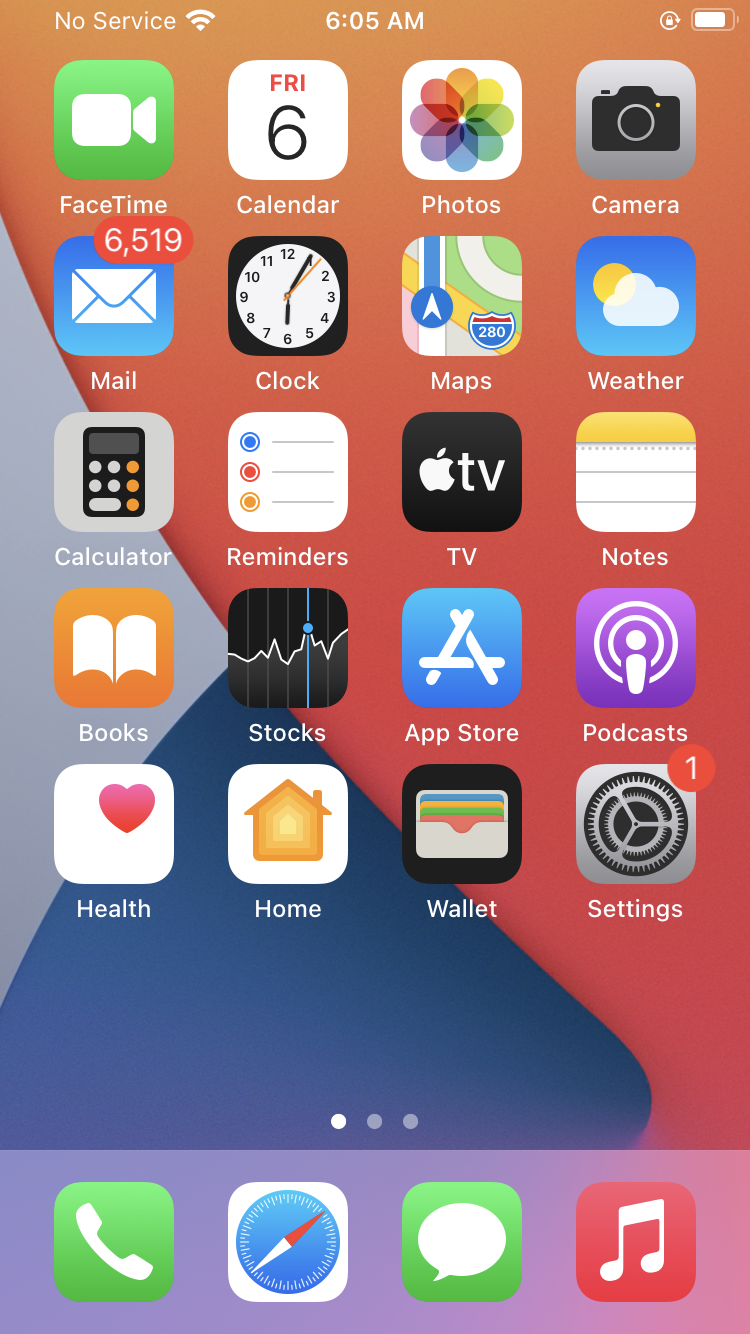Open the Maps app

462,296
